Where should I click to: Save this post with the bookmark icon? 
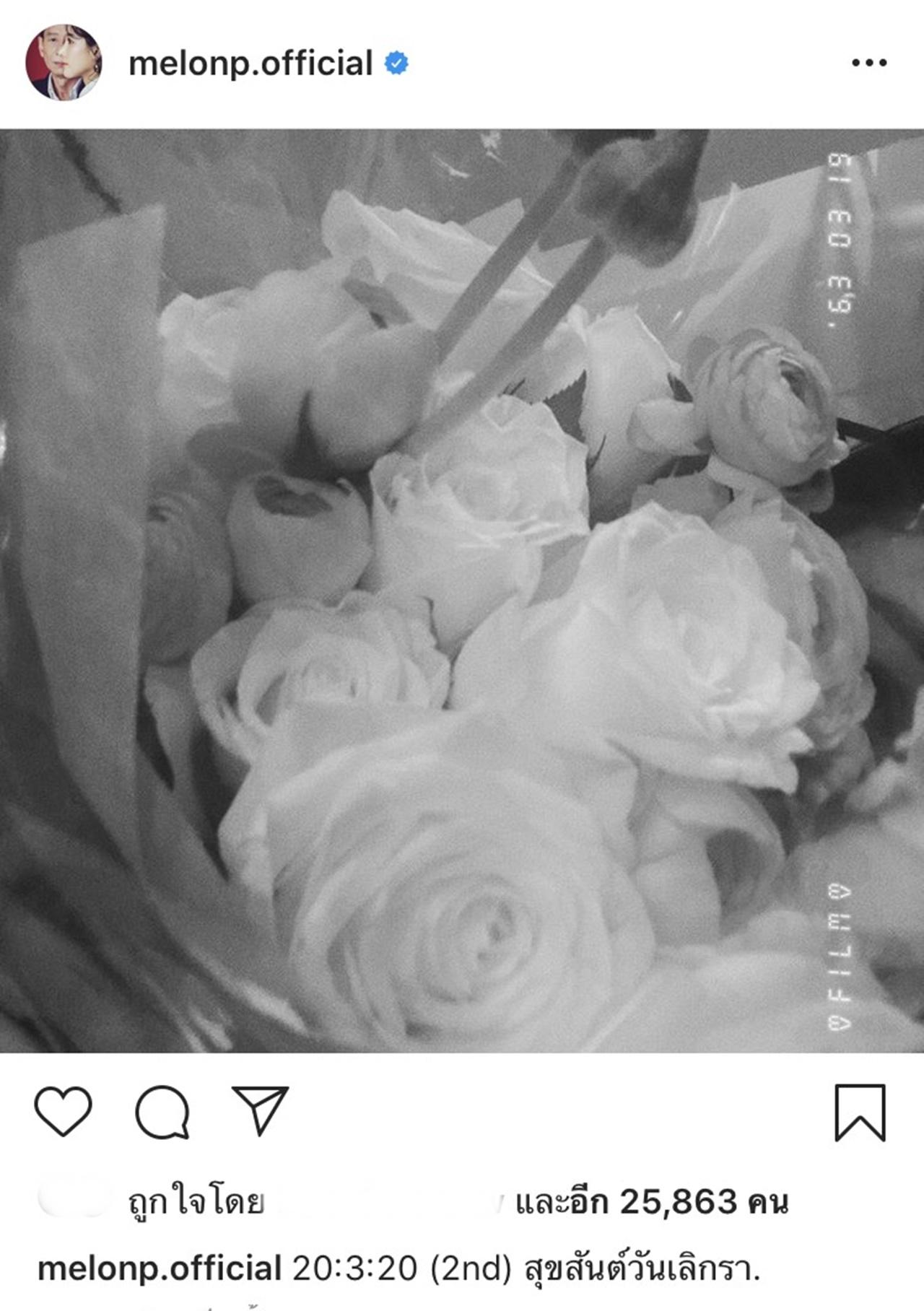tap(859, 1112)
